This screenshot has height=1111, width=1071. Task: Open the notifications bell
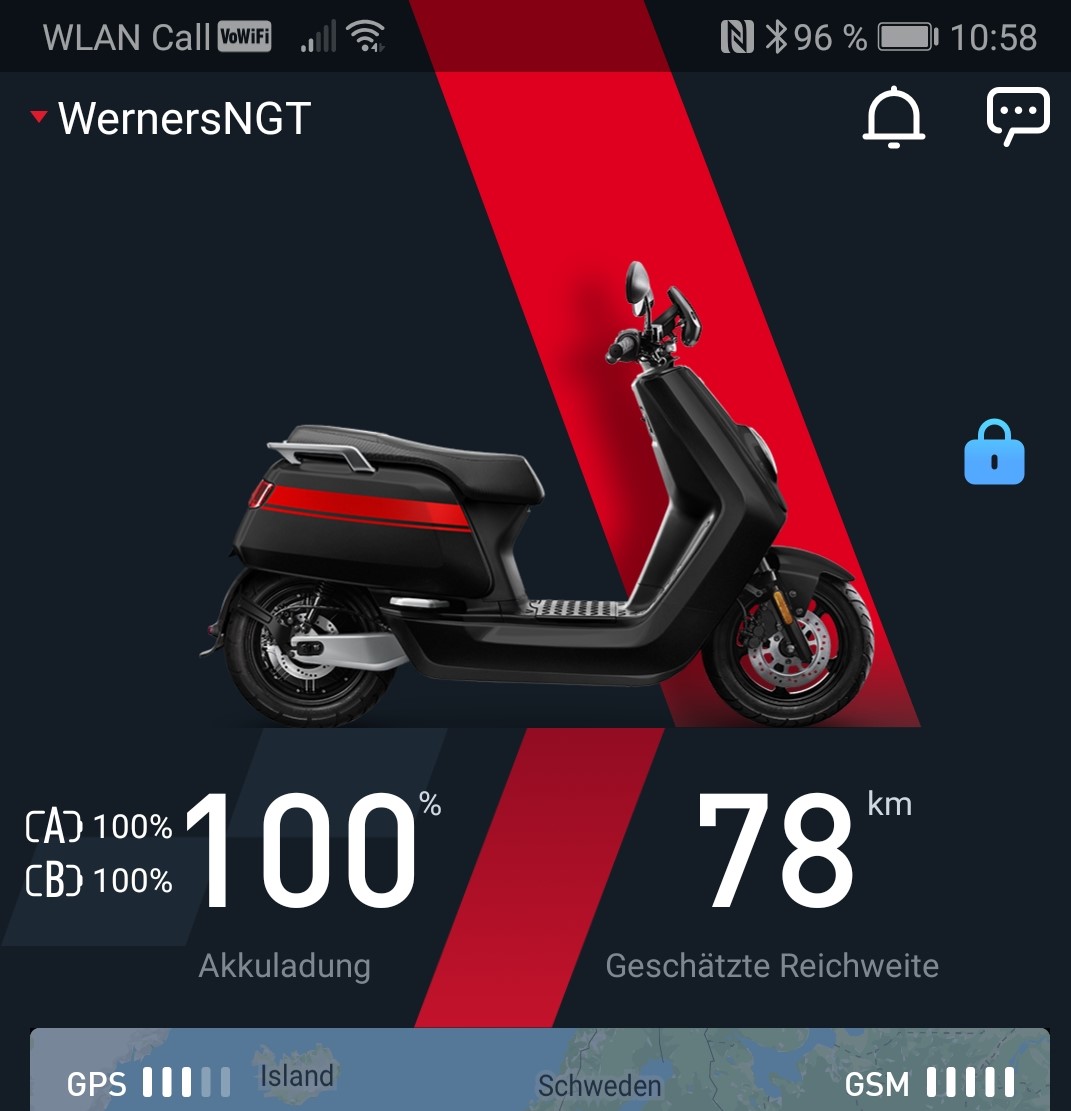893,118
